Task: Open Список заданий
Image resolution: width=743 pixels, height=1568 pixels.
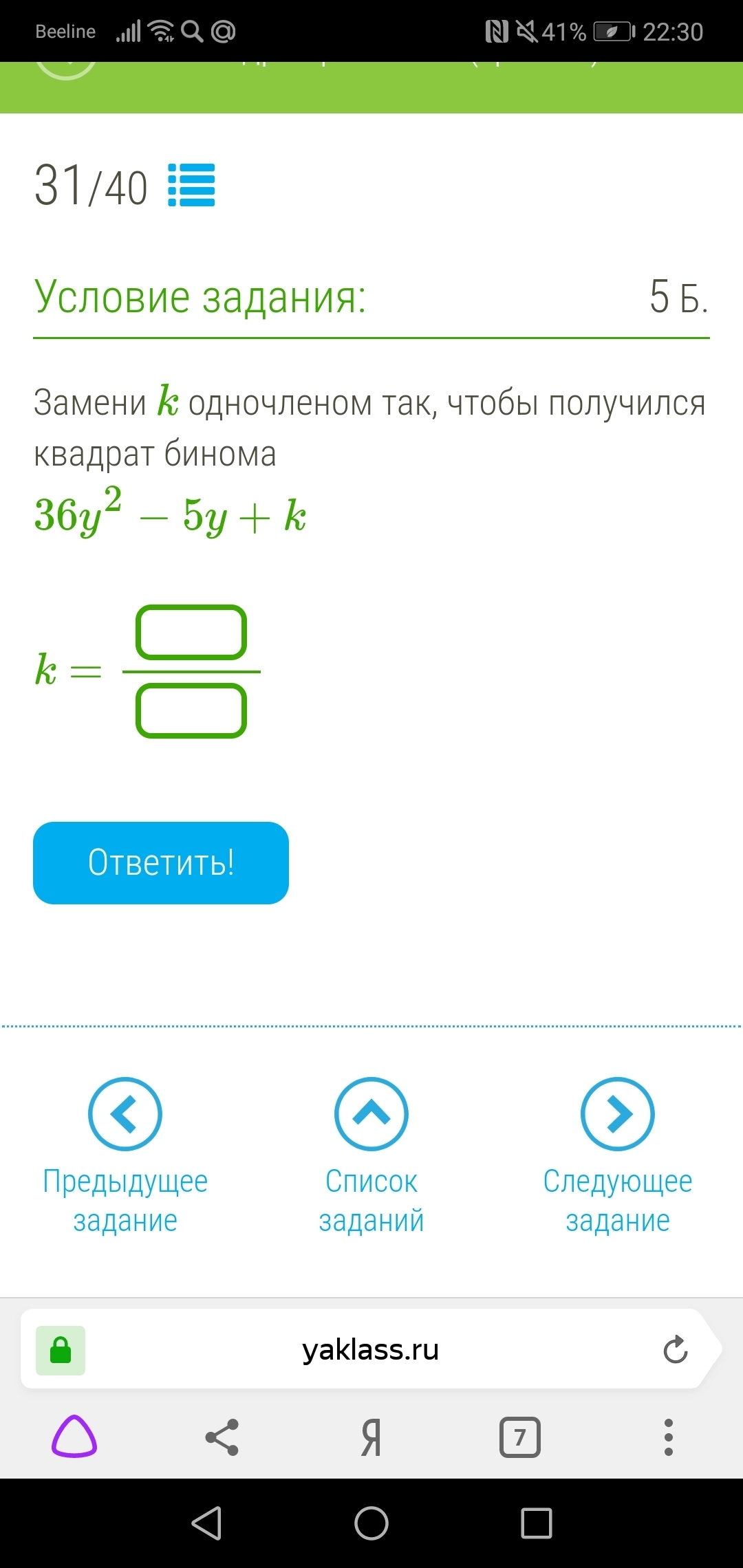Action: (371, 1155)
